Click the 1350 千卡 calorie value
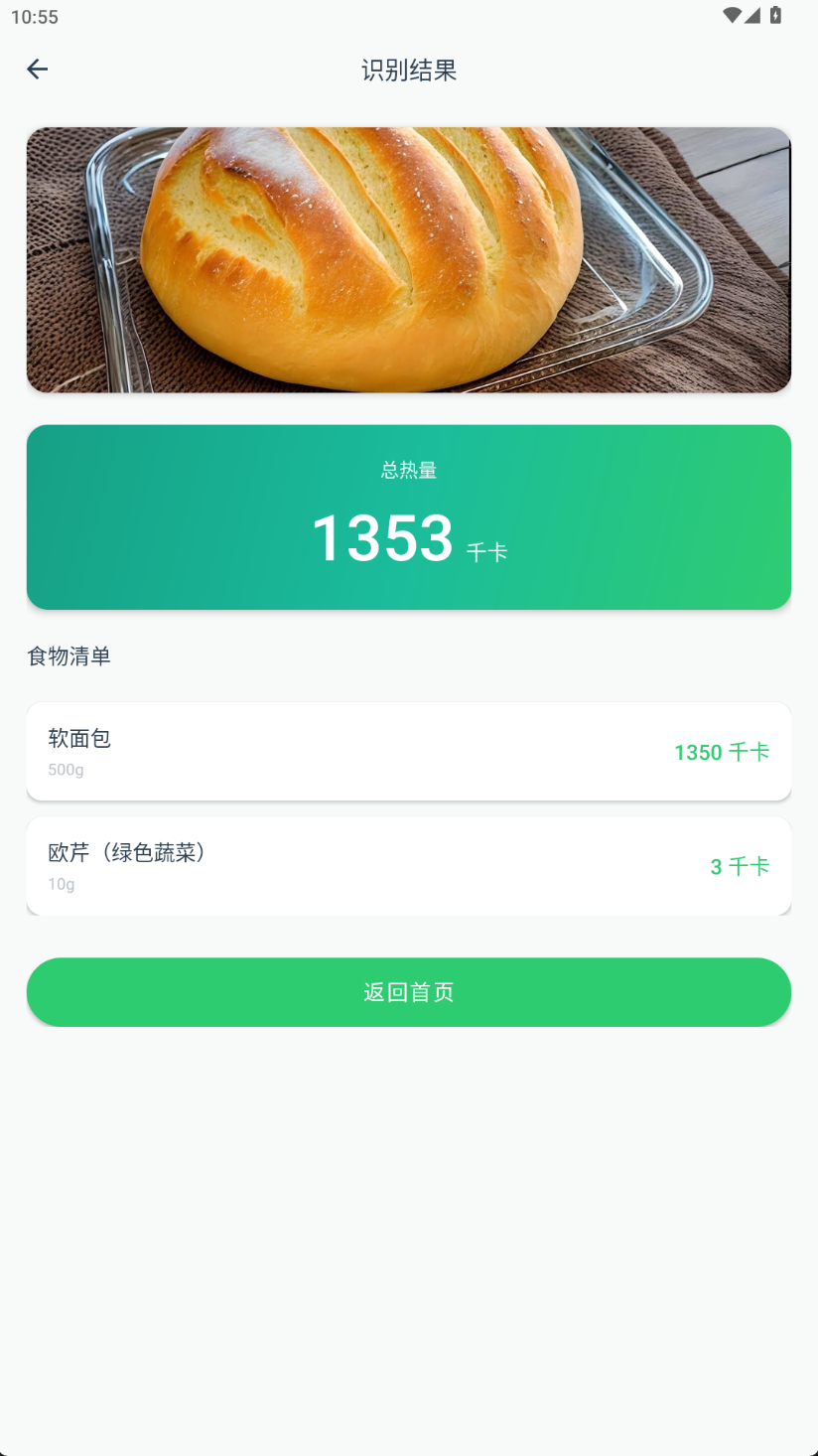 pos(722,752)
